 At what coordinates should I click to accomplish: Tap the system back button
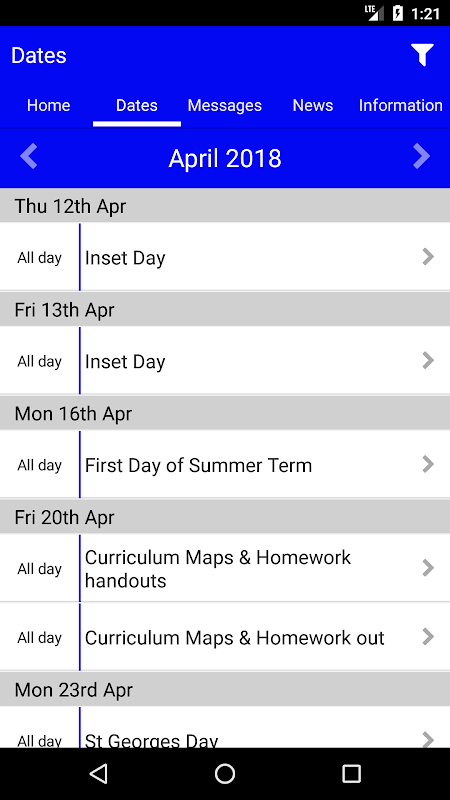point(98,773)
